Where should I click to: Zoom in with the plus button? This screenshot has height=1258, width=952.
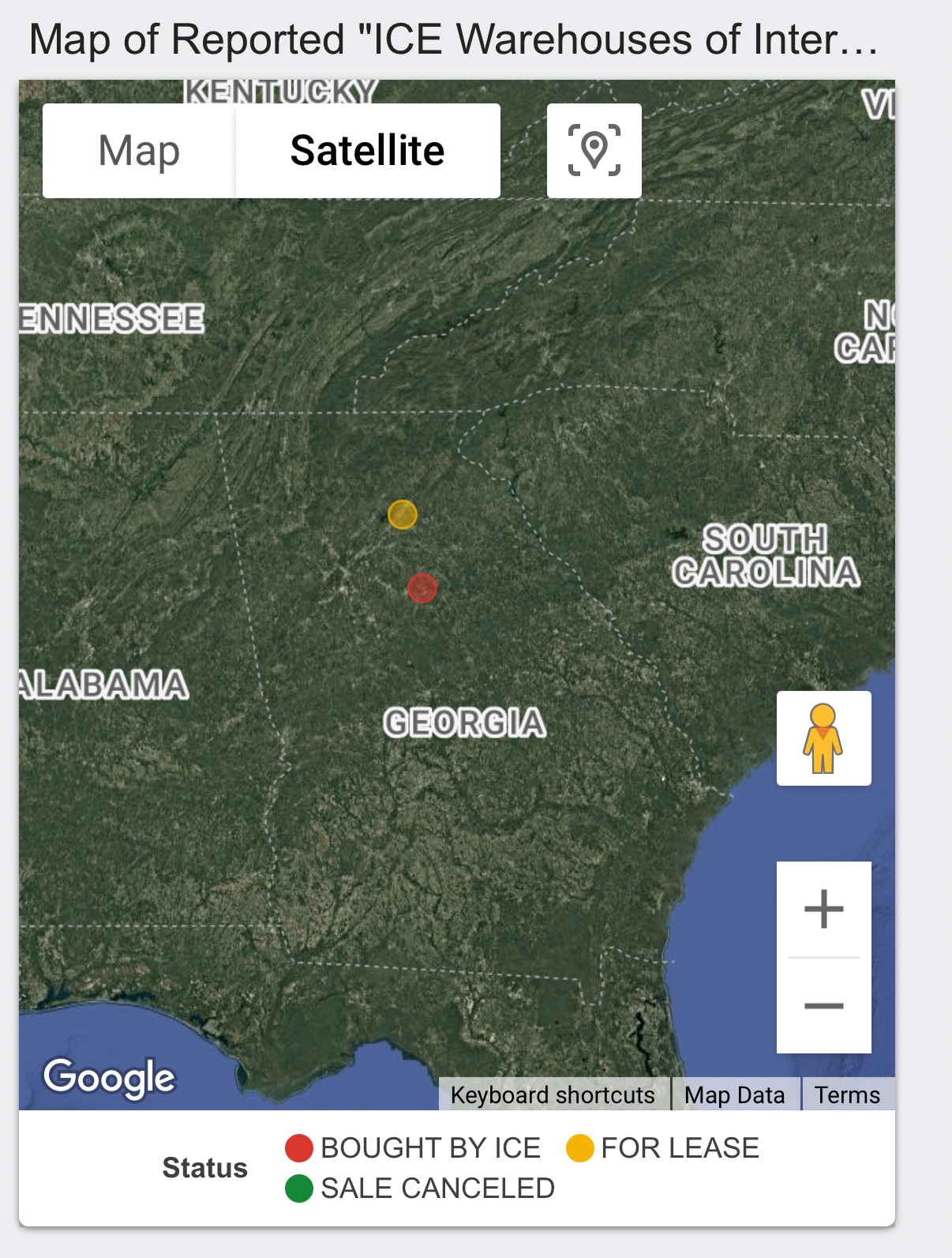click(823, 909)
